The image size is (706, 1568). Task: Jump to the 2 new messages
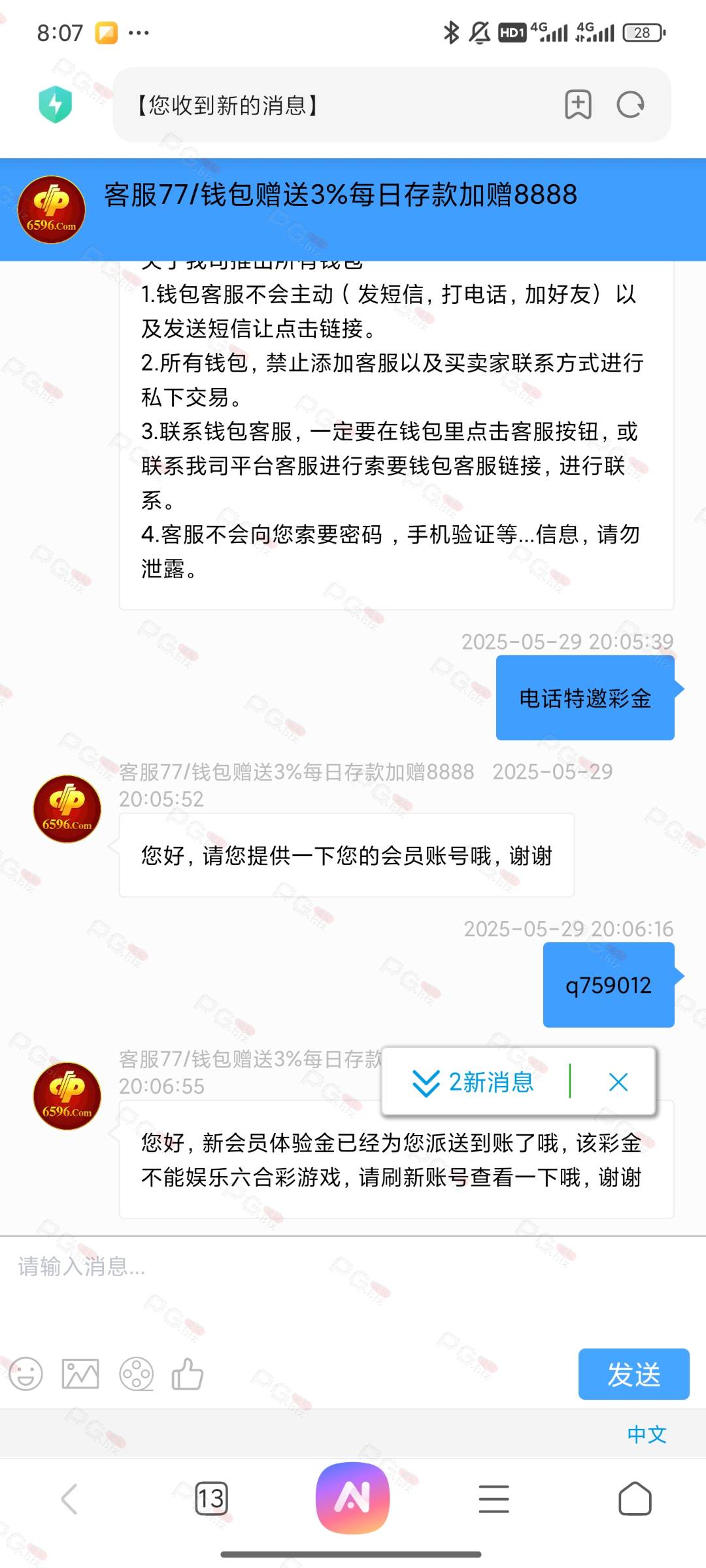473,1083
